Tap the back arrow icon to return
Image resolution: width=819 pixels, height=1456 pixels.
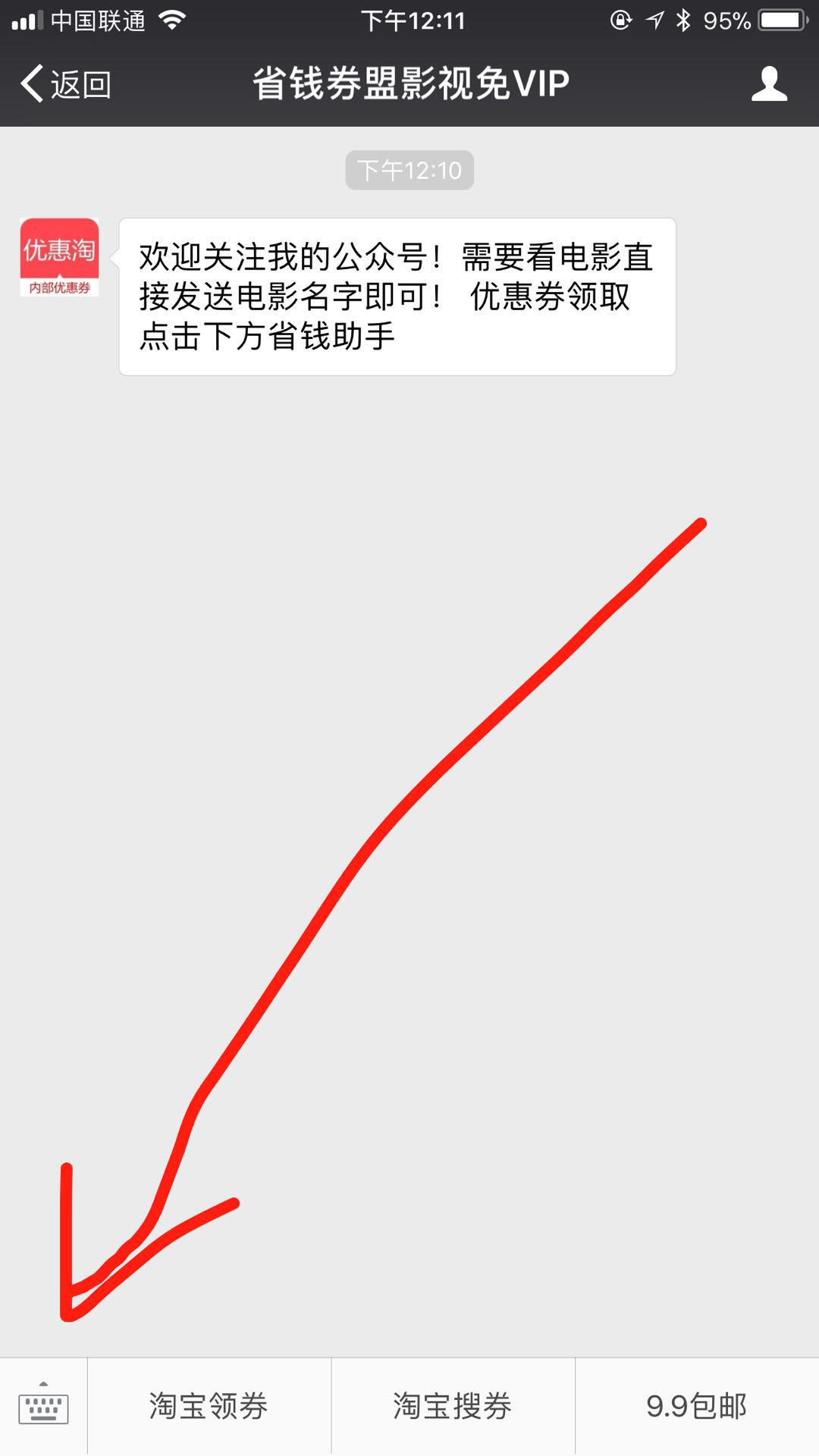pos(30,83)
